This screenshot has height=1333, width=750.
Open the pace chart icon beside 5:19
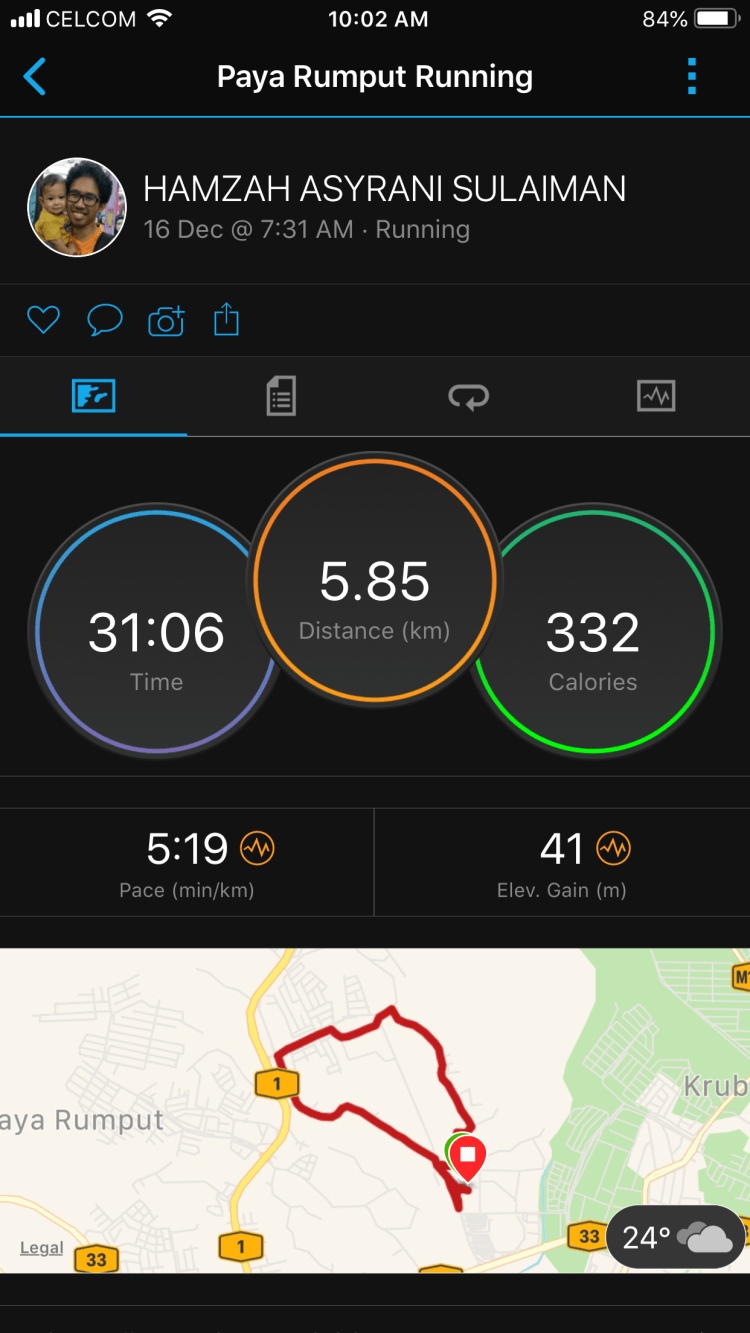point(257,849)
